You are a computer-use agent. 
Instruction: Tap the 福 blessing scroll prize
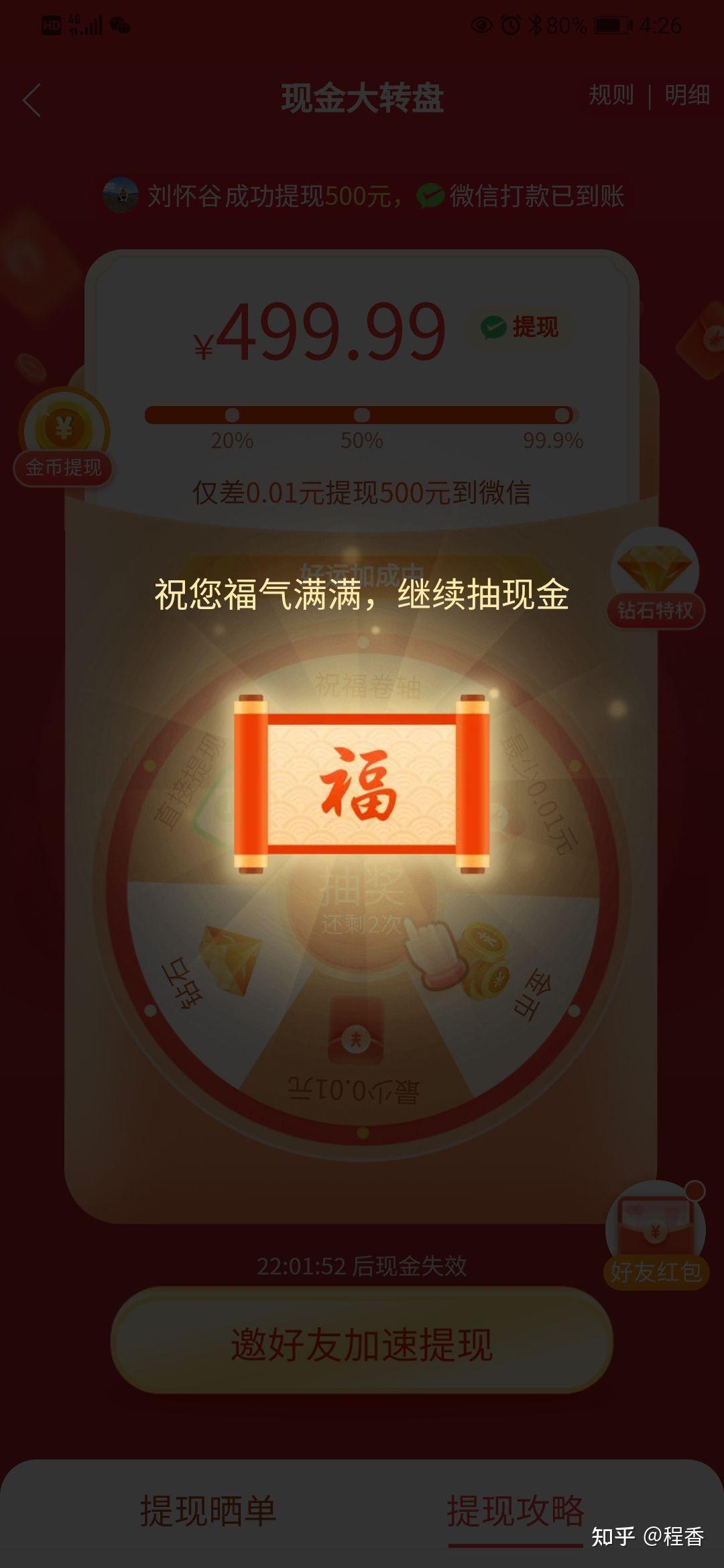(361, 784)
